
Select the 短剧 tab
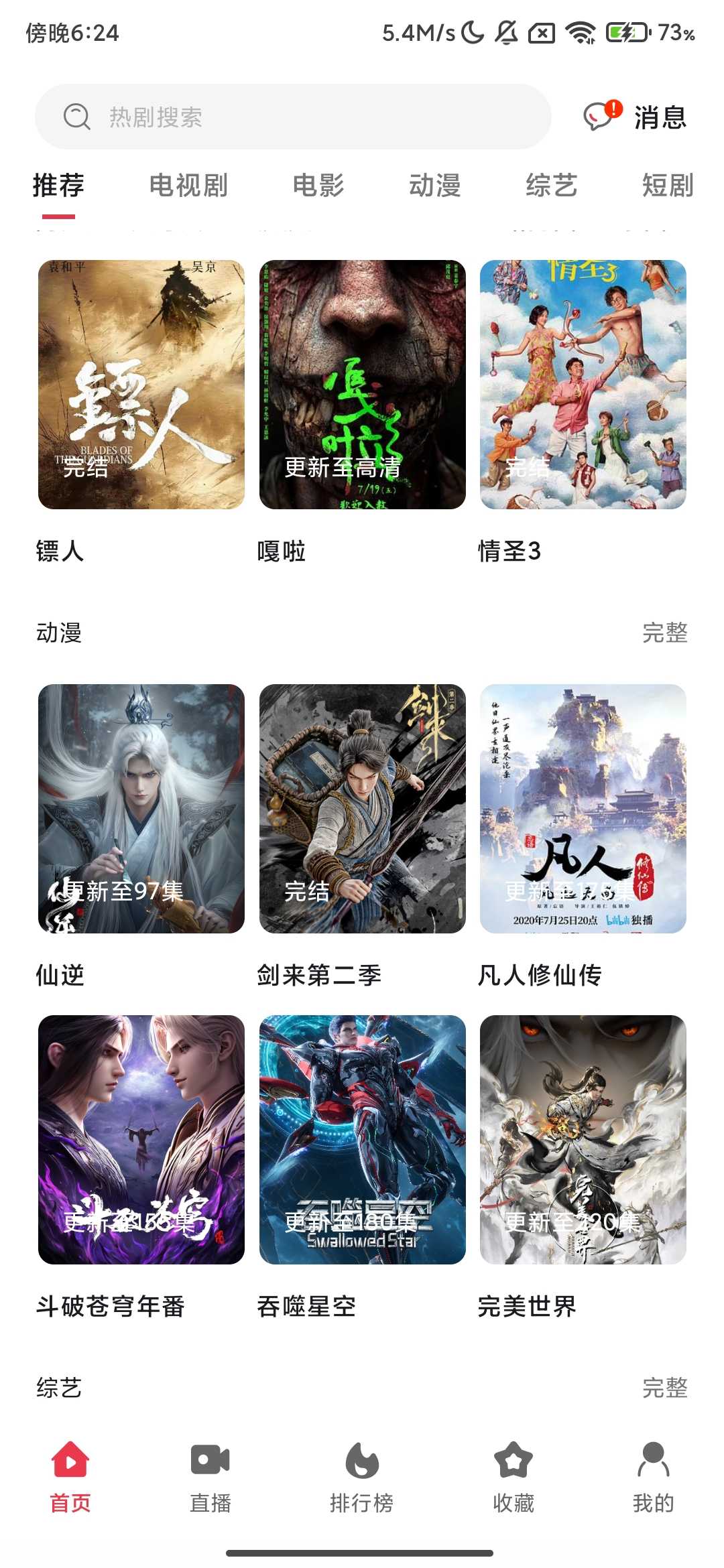[667, 186]
